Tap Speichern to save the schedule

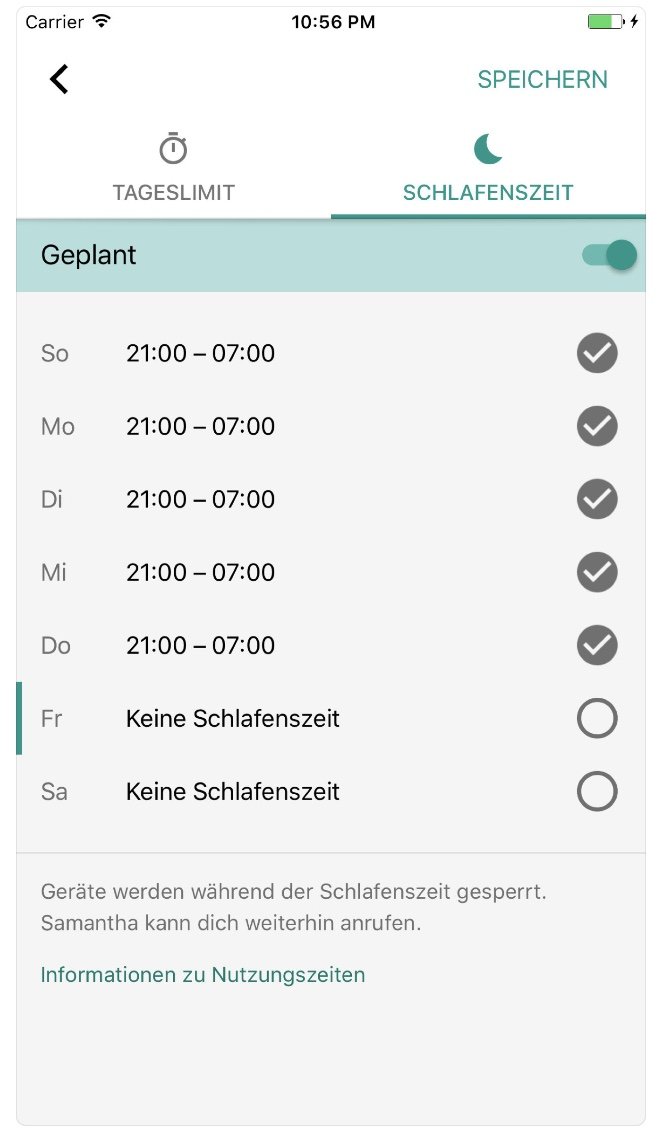point(542,80)
